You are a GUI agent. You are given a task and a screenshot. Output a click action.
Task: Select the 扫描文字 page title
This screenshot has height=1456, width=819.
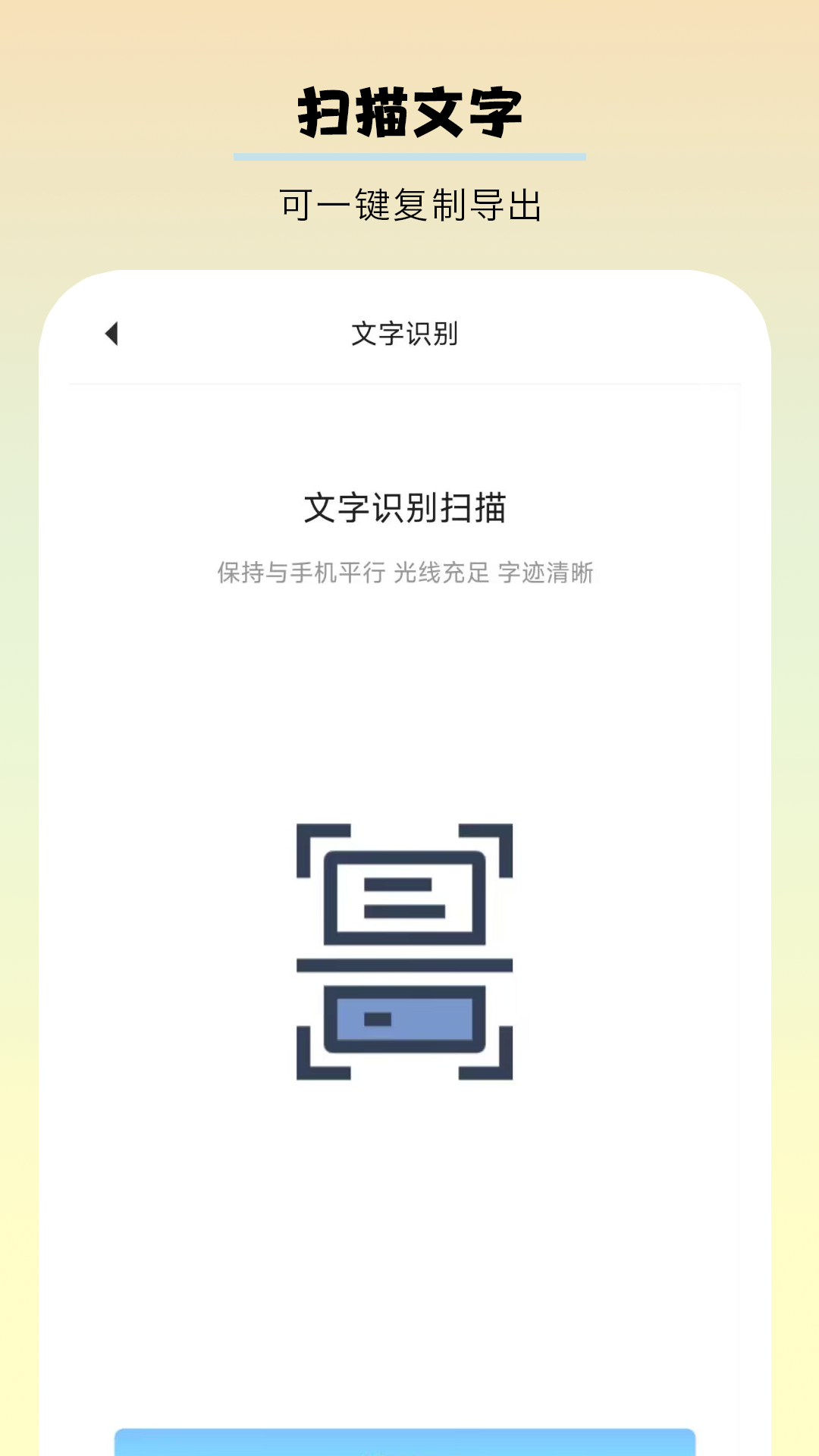(x=409, y=110)
